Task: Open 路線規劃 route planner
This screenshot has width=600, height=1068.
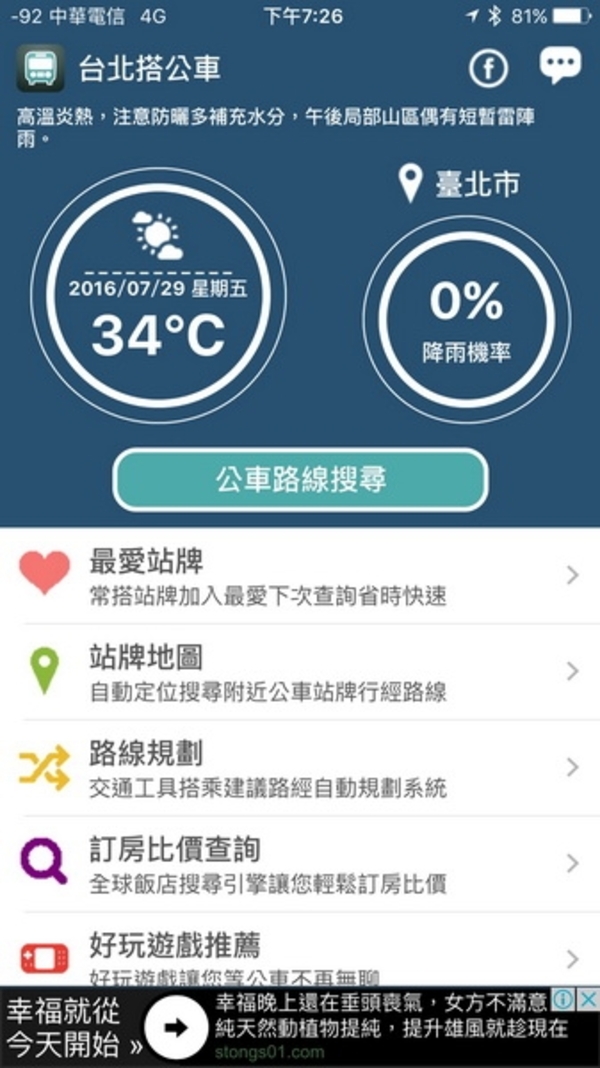Action: [300, 768]
